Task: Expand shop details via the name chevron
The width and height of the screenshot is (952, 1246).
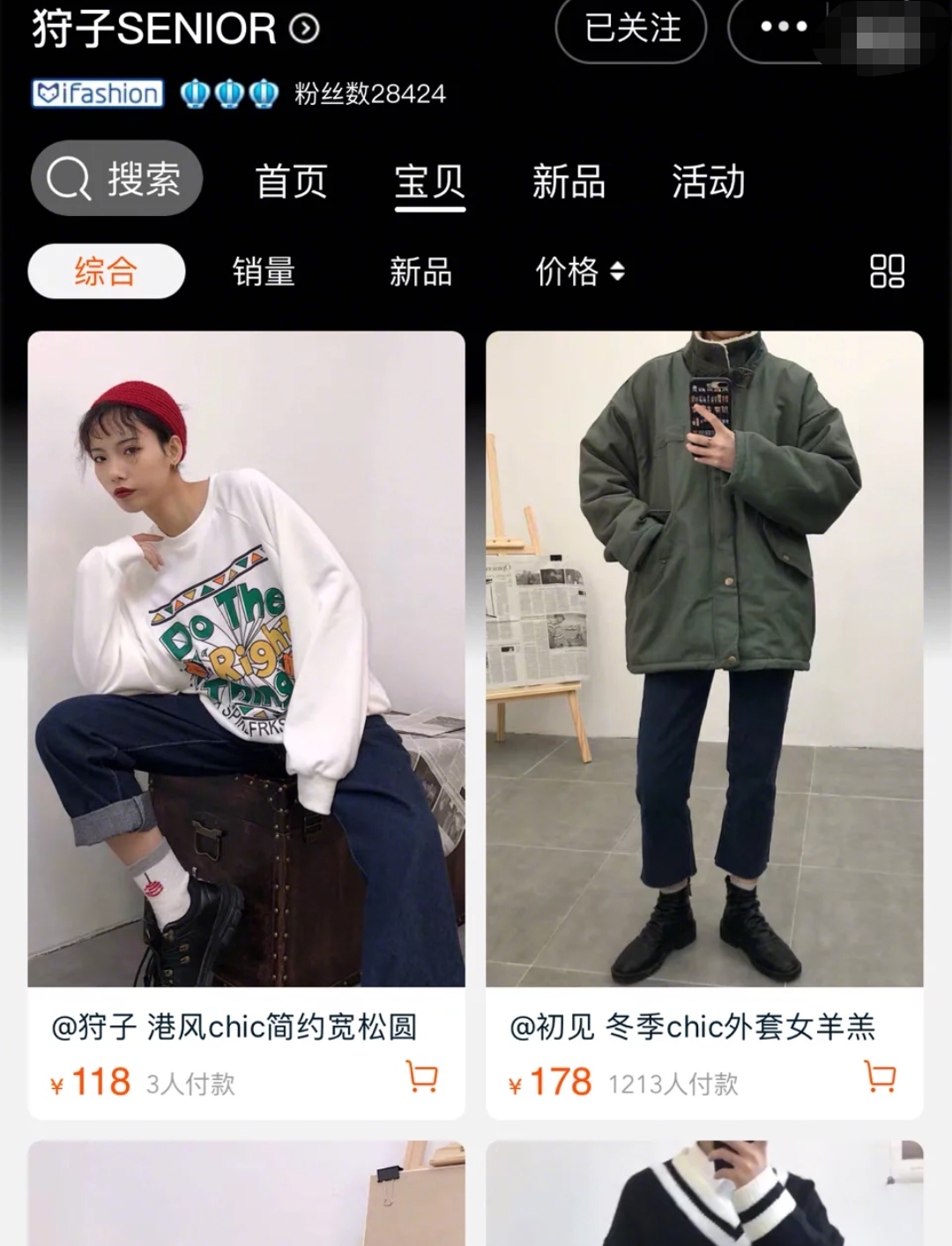Action: 304,27
